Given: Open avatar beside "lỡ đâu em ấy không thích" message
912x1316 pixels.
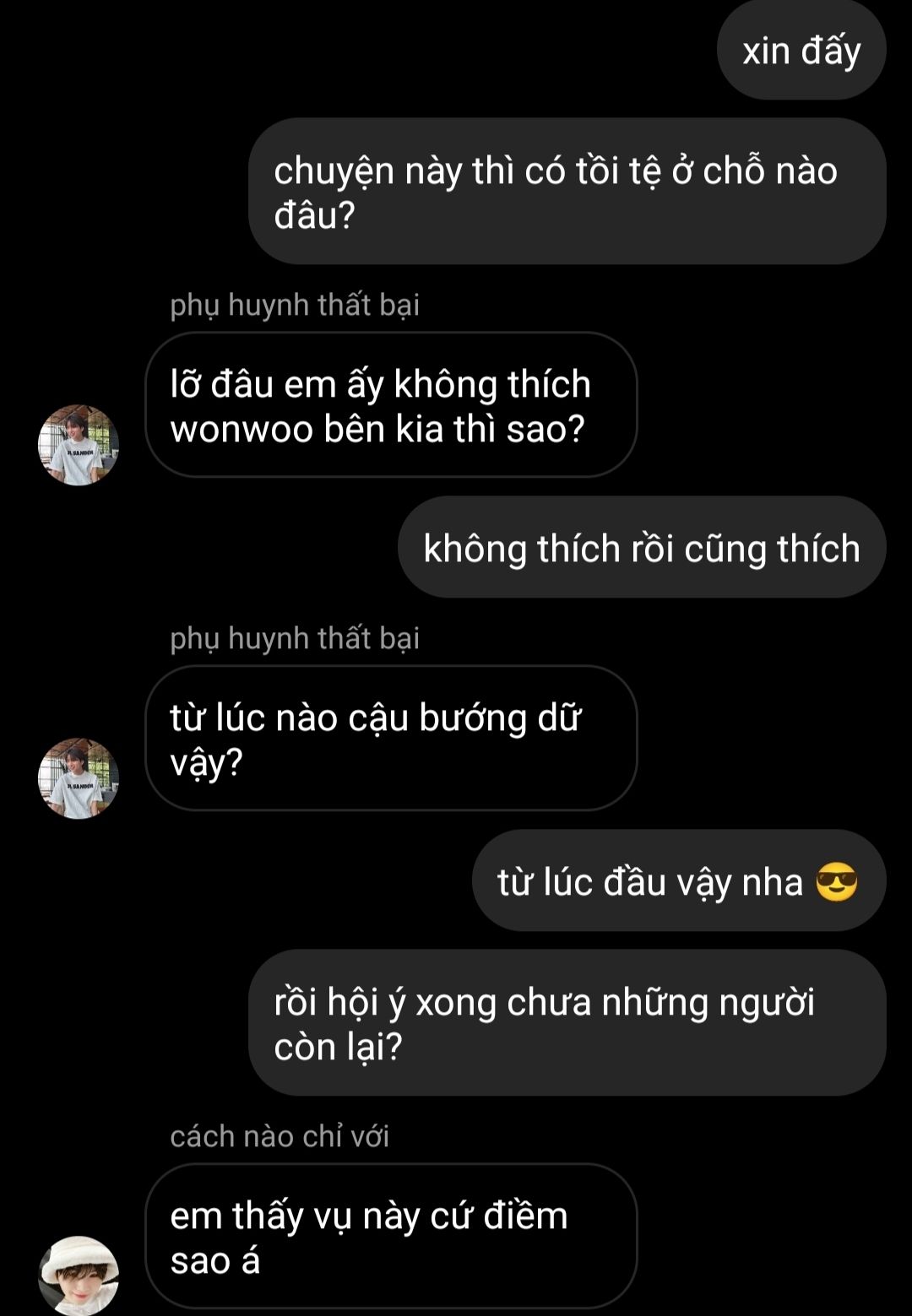Looking at the screenshot, I should tap(79, 445).
